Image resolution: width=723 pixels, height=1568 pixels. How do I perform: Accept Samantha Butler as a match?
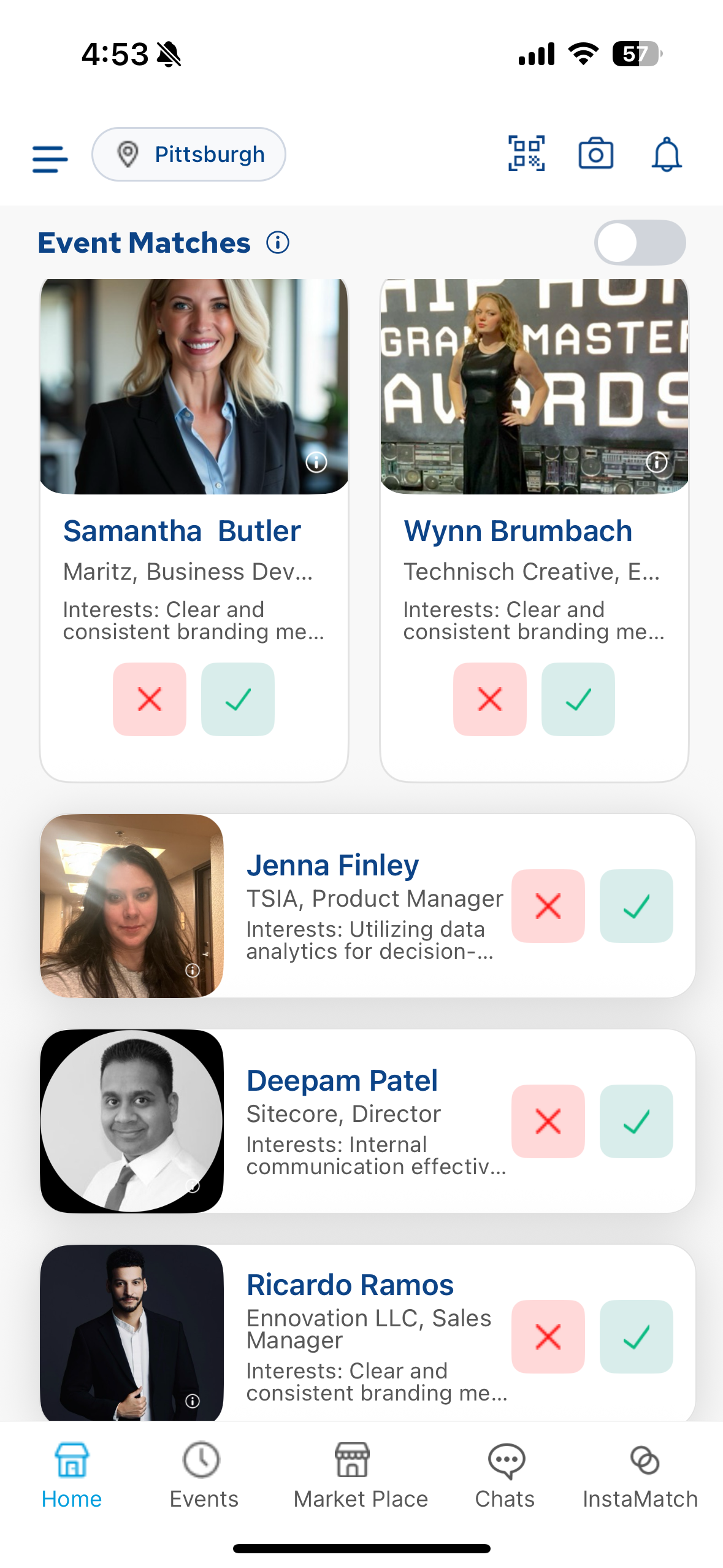point(238,699)
